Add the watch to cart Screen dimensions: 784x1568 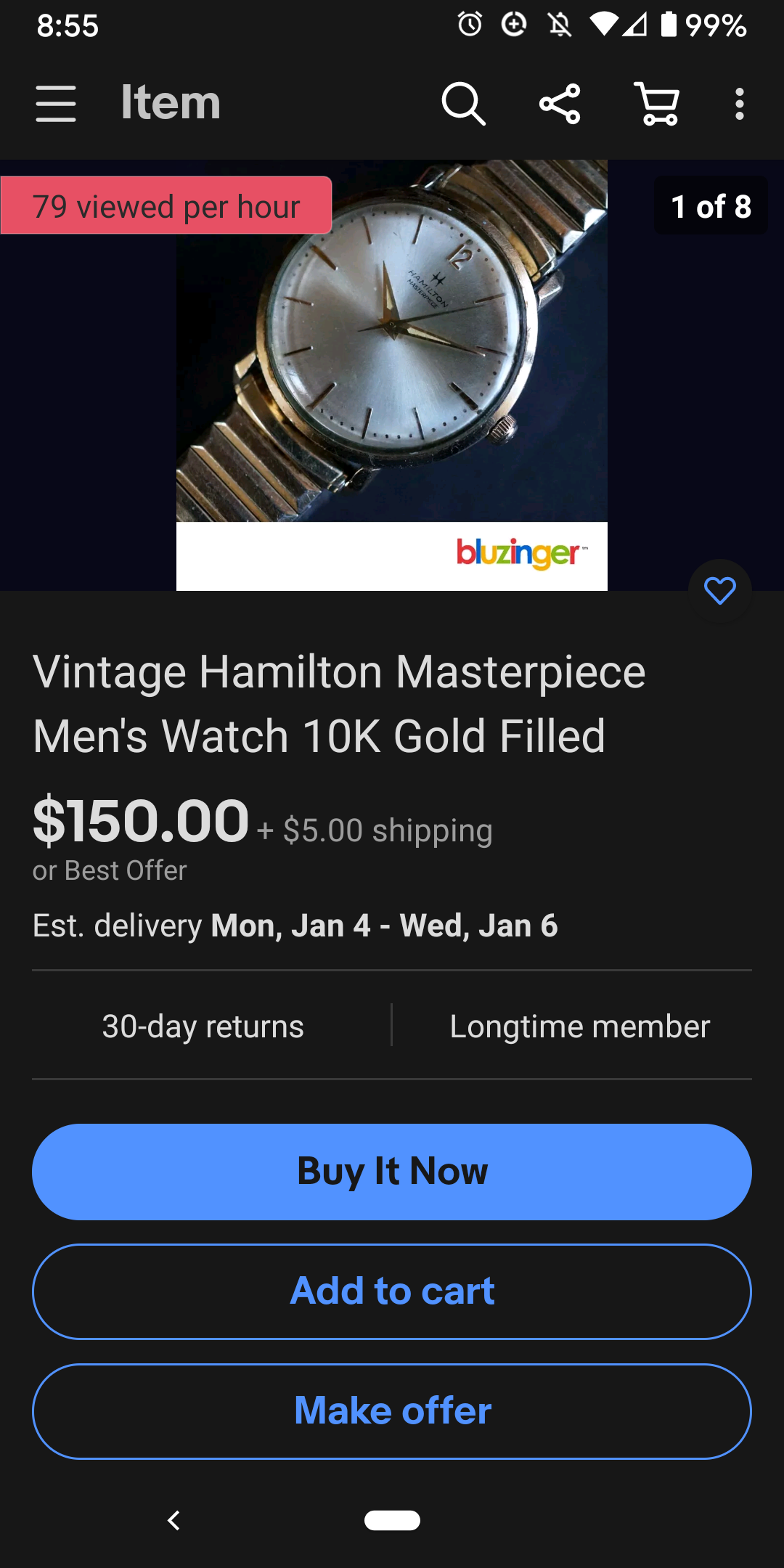[x=392, y=1291]
